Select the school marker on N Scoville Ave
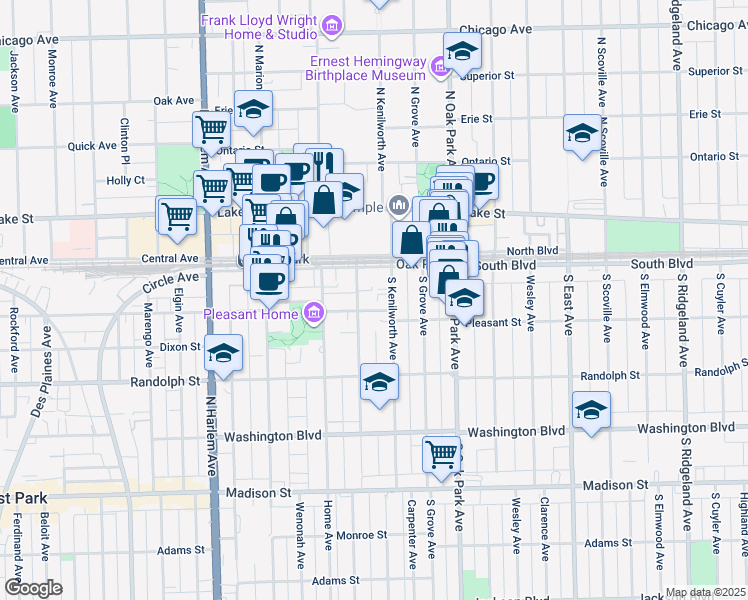 (583, 134)
